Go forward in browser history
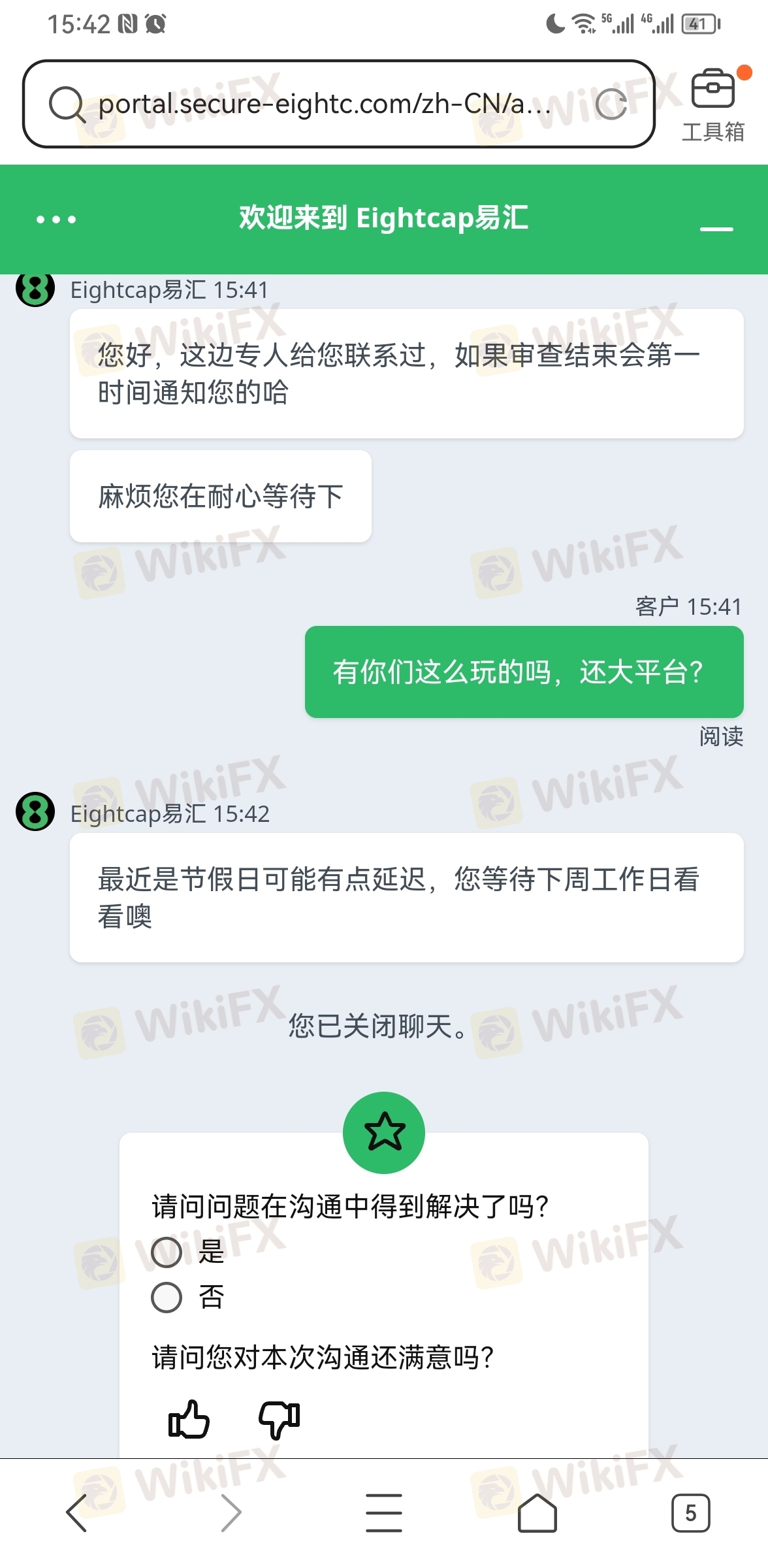The width and height of the screenshot is (768, 1568). point(231,1513)
